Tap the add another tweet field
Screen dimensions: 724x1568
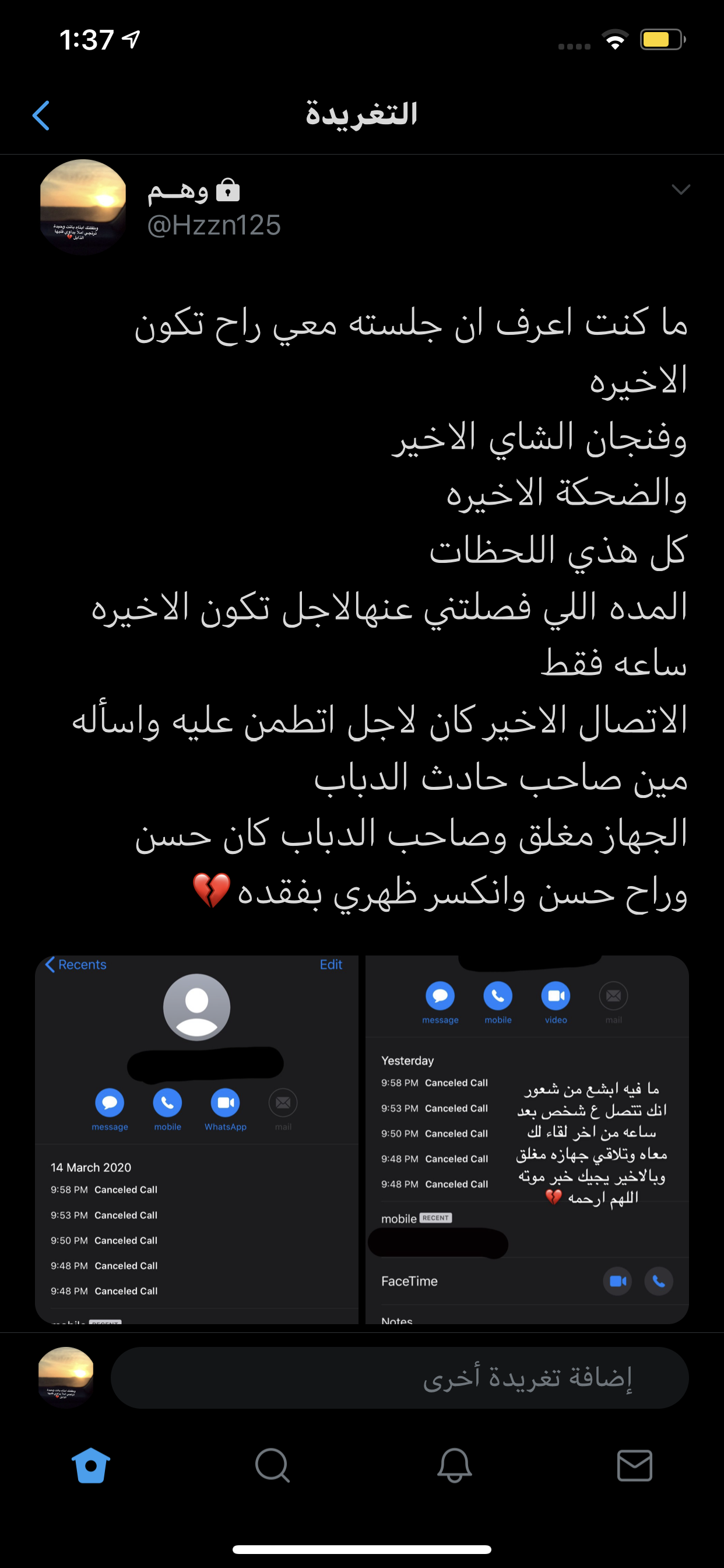[x=399, y=1377]
